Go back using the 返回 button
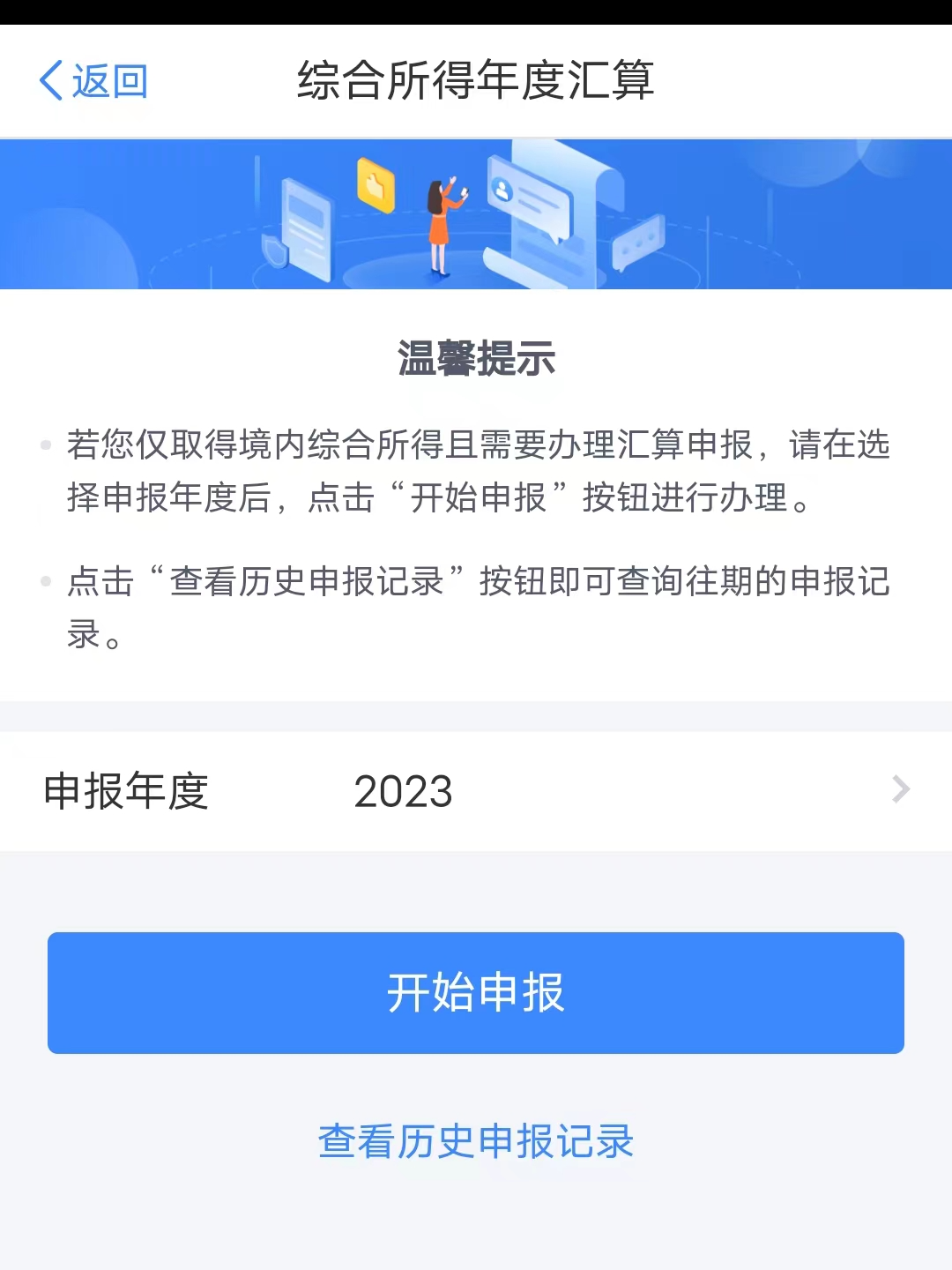Image resolution: width=952 pixels, height=1270 pixels. (93, 81)
